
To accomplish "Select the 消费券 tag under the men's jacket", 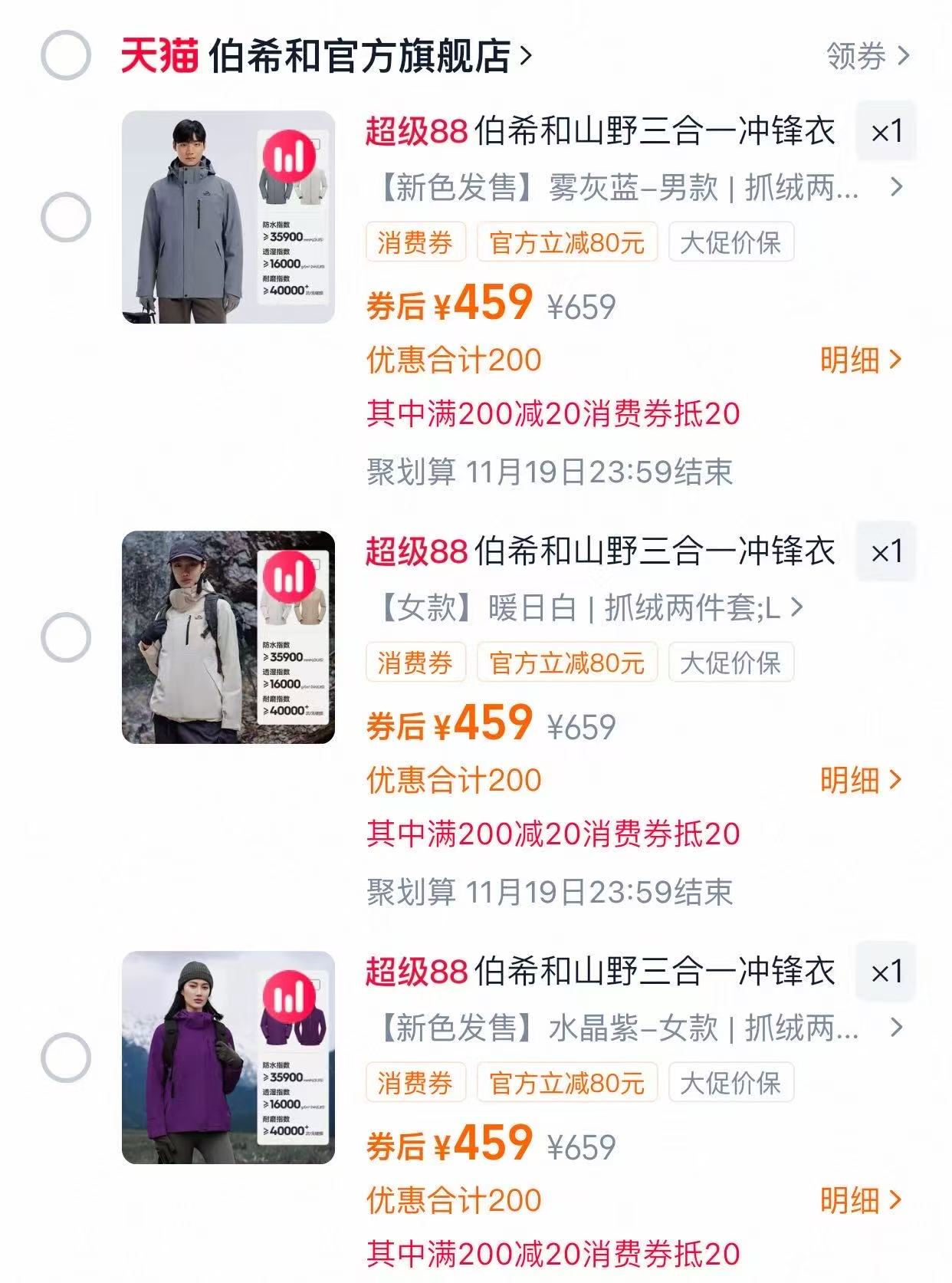I will (416, 242).
